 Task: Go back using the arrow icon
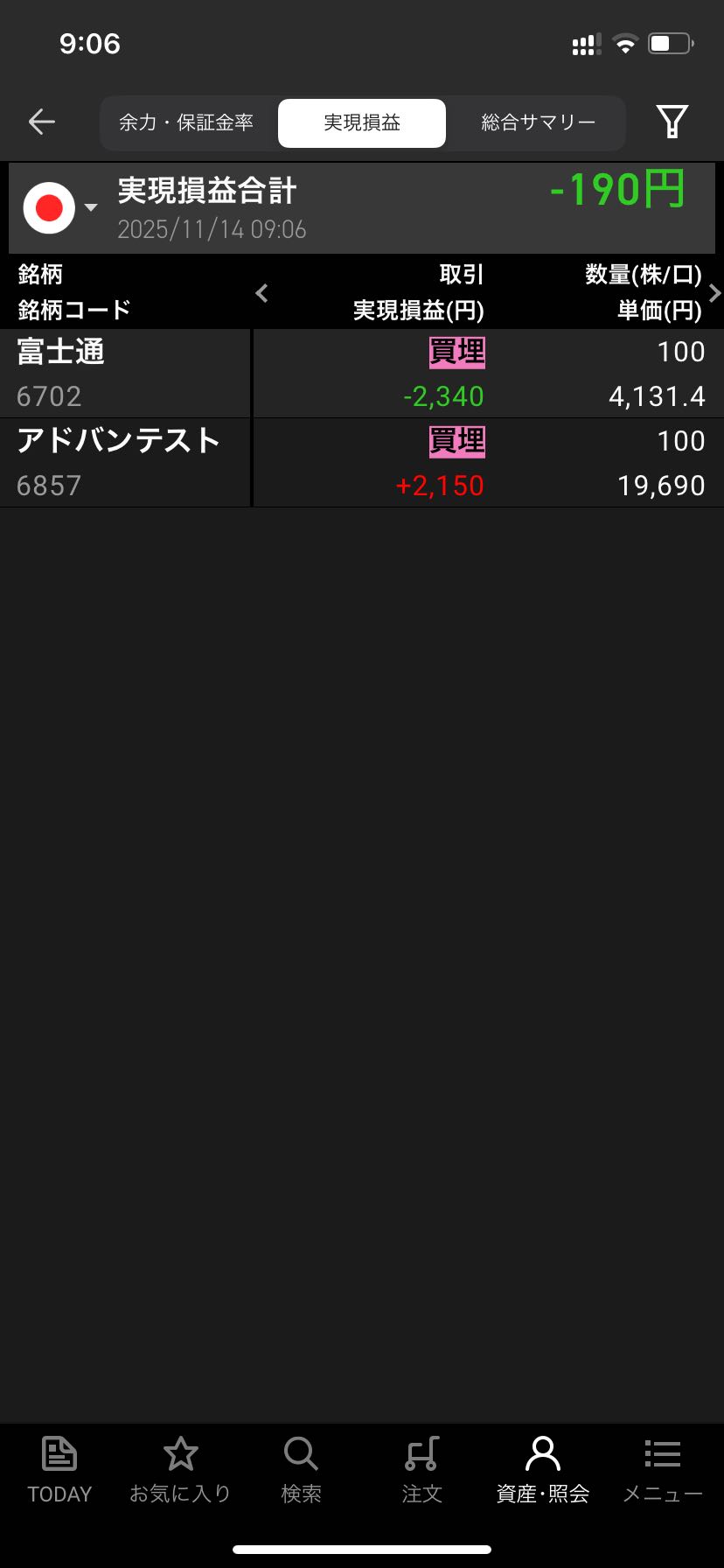[x=42, y=122]
